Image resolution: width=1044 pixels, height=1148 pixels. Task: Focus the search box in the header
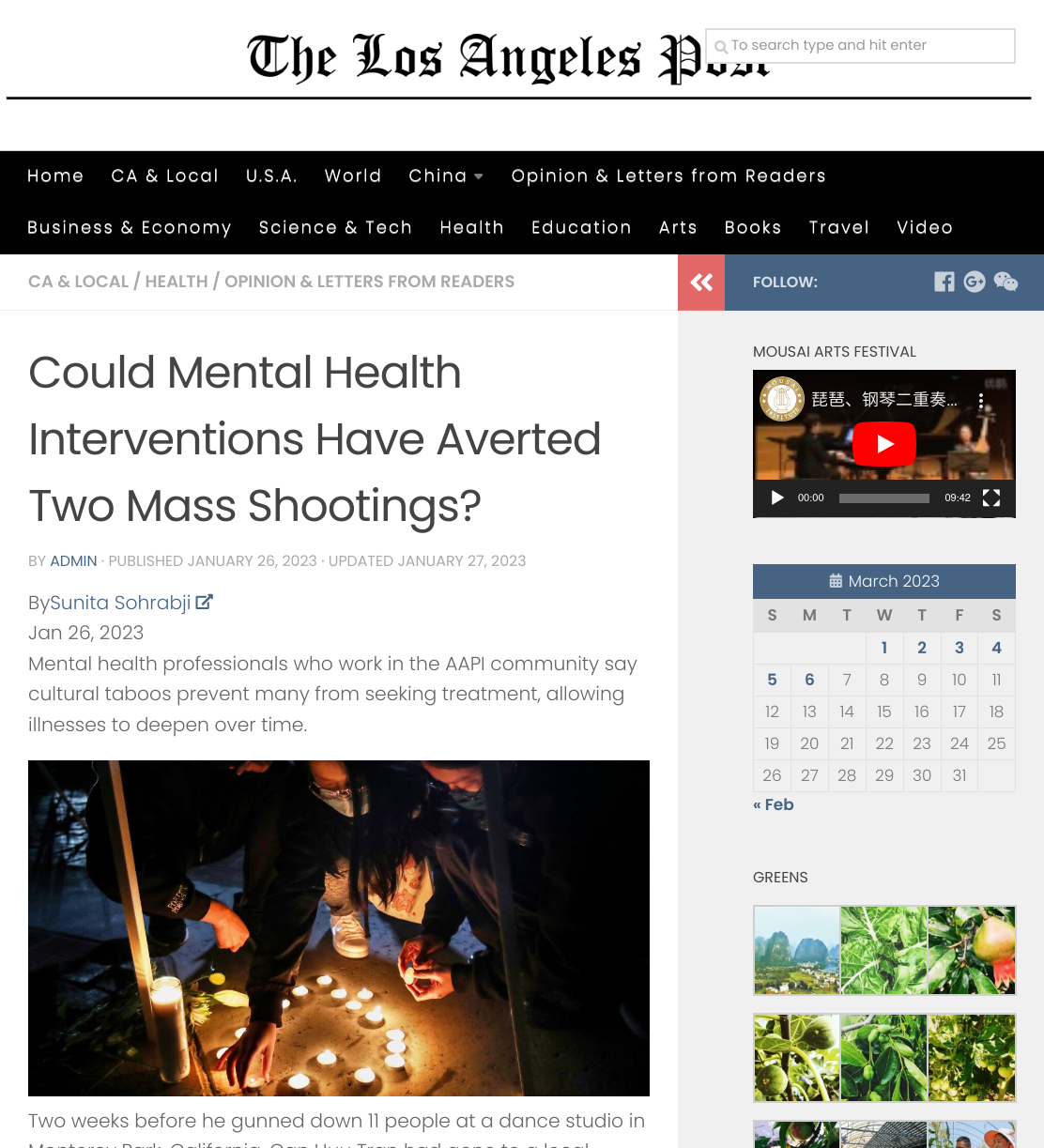[860, 46]
